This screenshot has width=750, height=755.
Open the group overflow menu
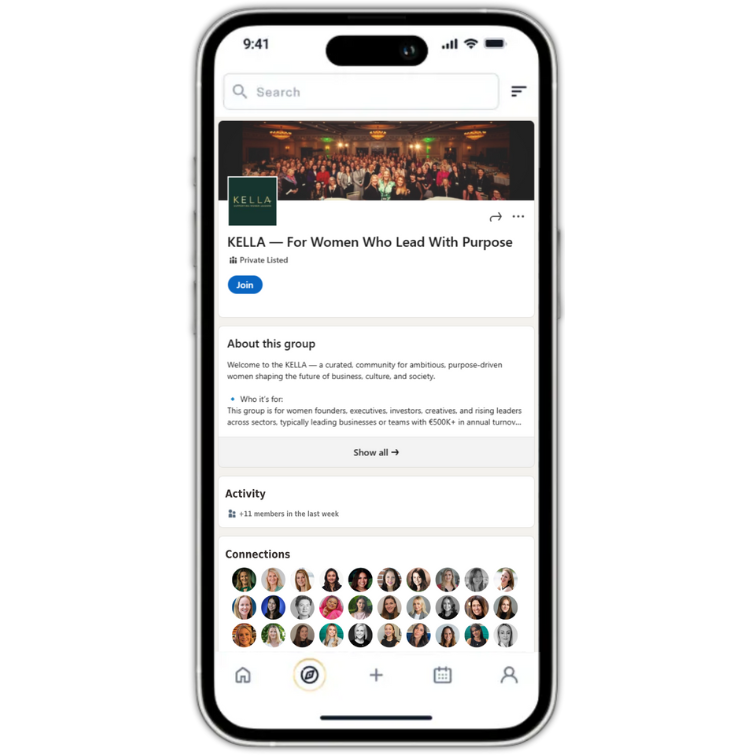coord(518,217)
